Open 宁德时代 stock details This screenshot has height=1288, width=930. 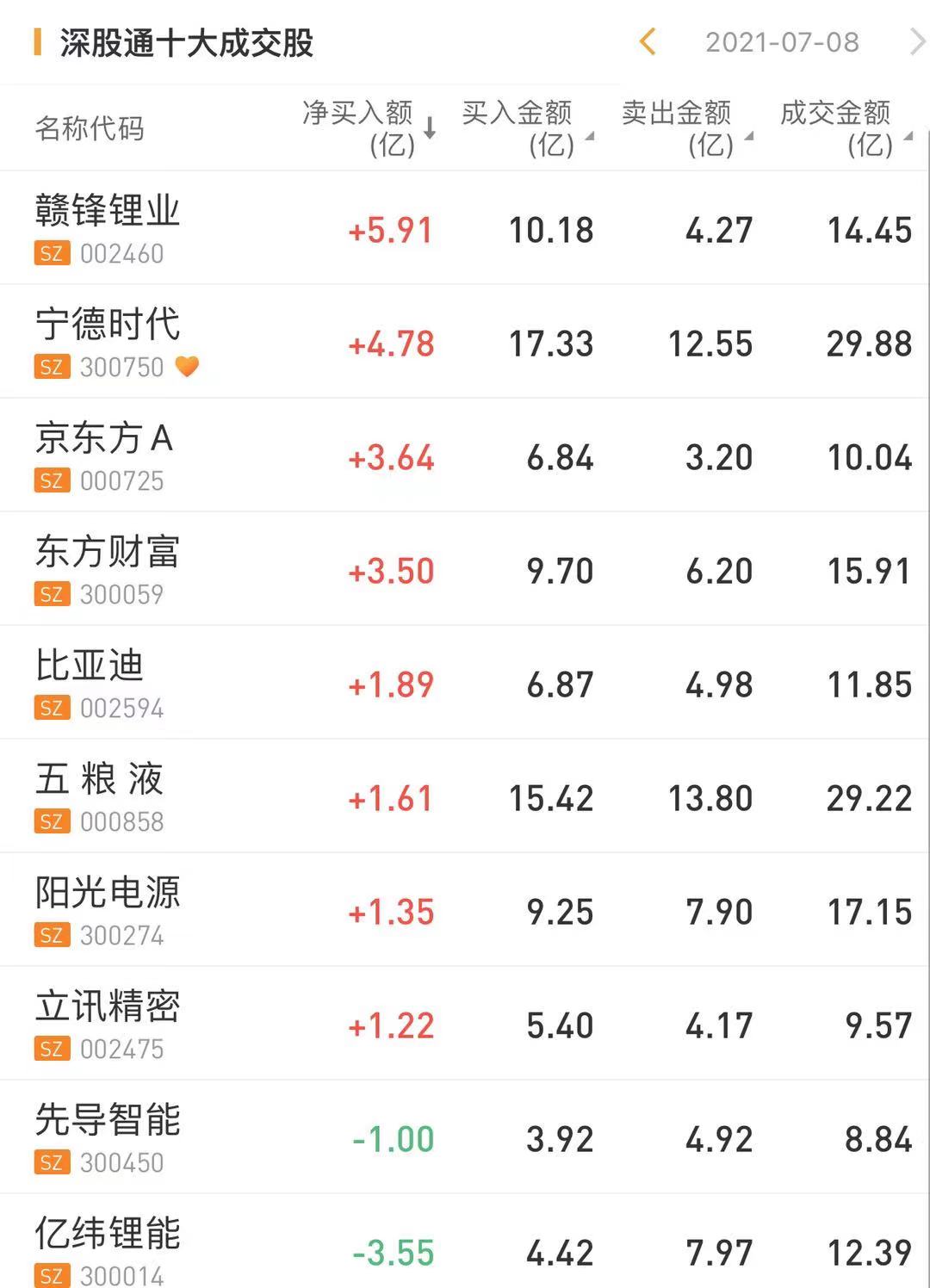click(x=108, y=341)
